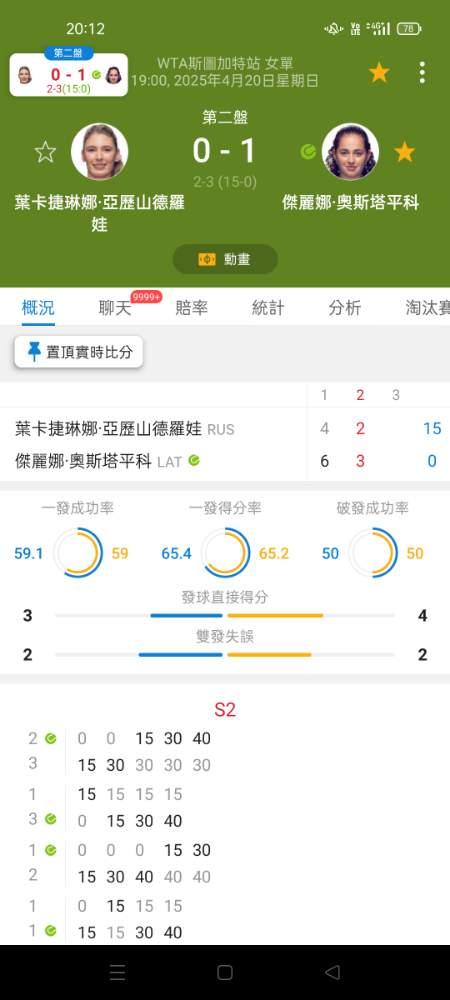
Task: Tap the gold favorite star in header
Action: (x=379, y=73)
